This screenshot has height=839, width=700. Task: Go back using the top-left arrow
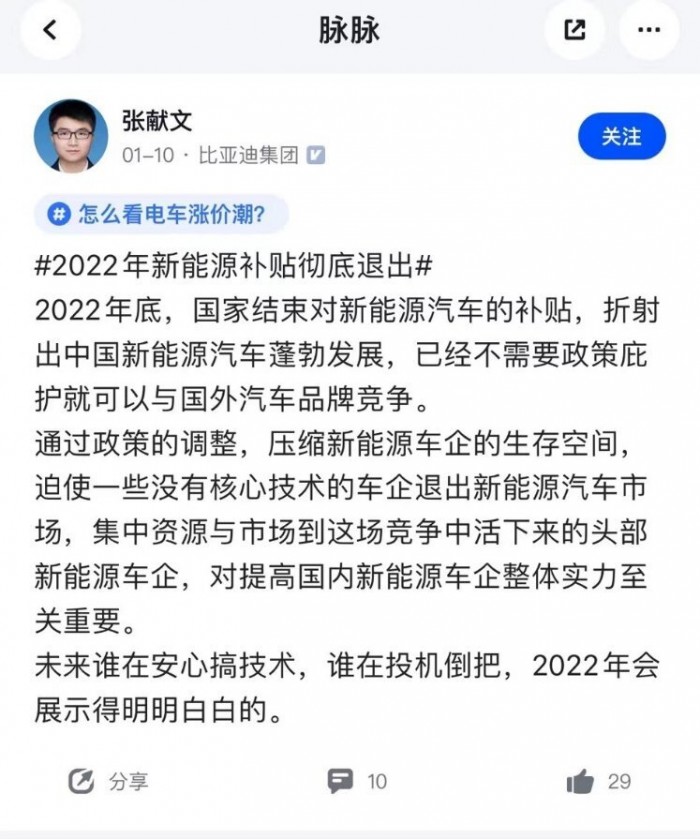point(50,30)
